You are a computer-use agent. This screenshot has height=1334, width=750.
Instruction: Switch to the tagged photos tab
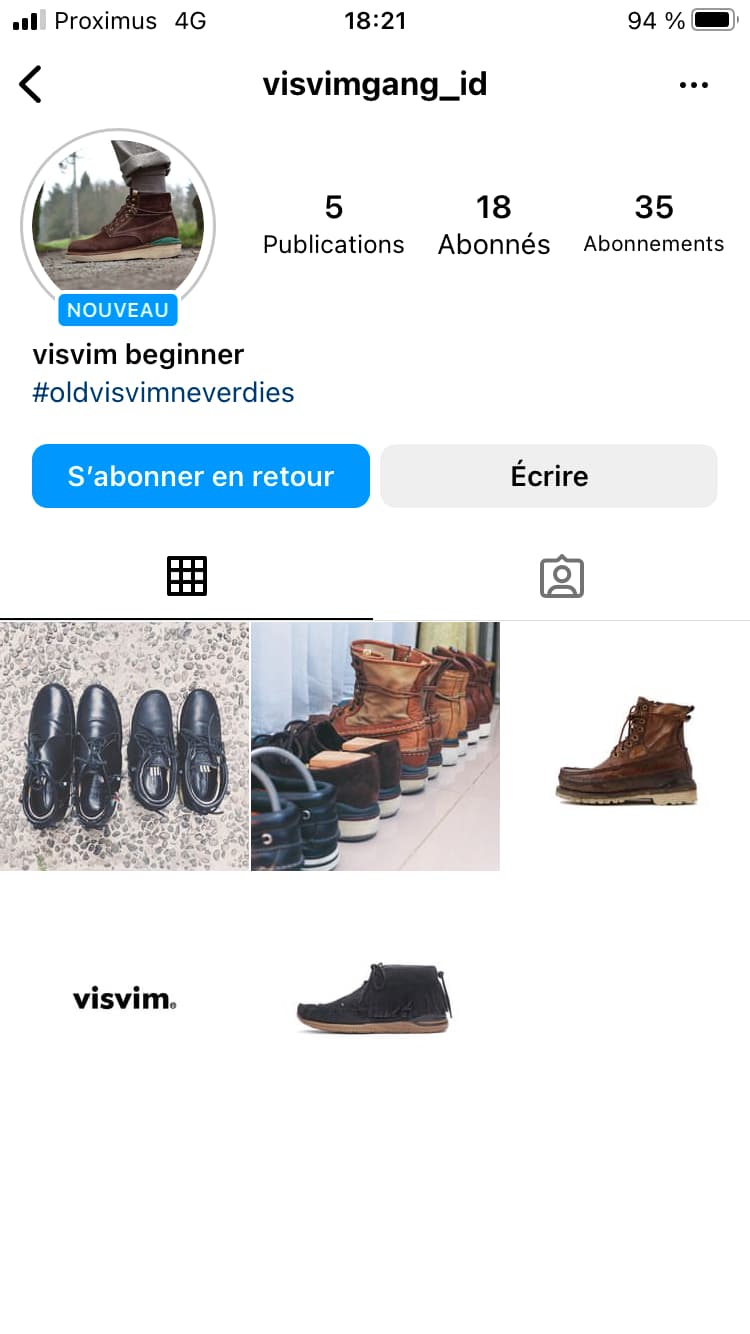[x=562, y=576]
